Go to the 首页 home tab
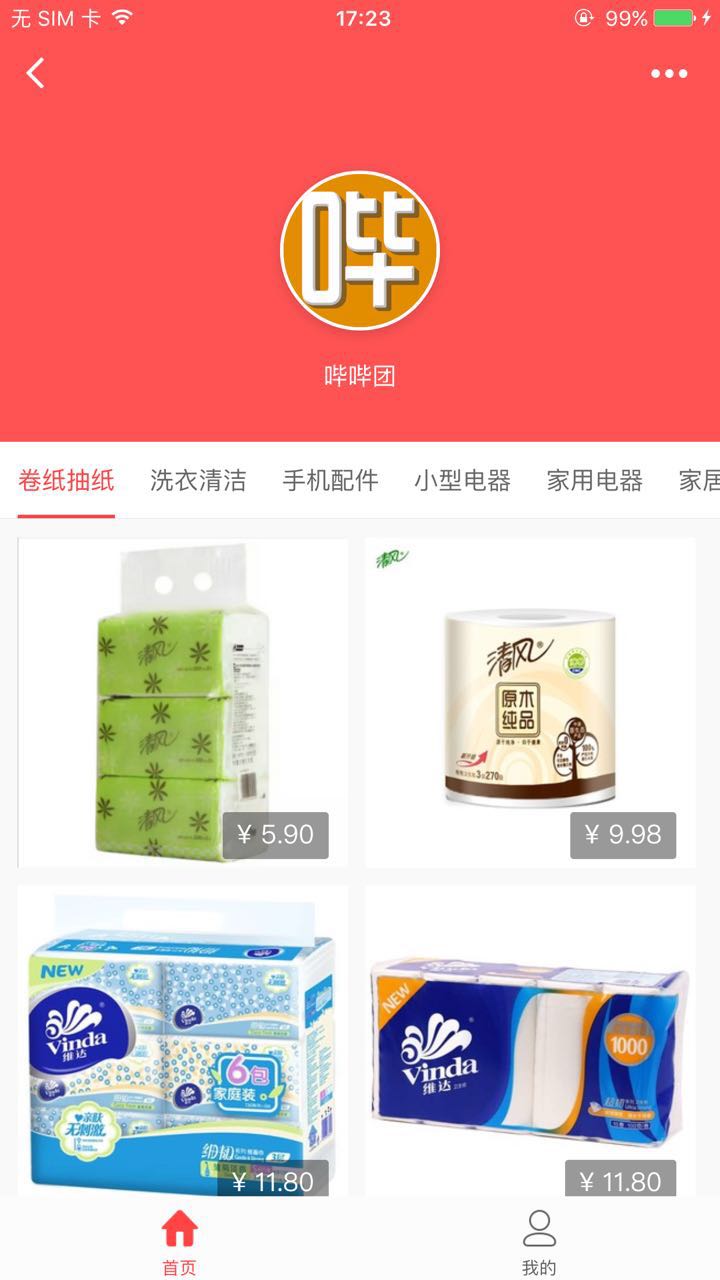The width and height of the screenshot is (720, 1280). coord(180,1240)
